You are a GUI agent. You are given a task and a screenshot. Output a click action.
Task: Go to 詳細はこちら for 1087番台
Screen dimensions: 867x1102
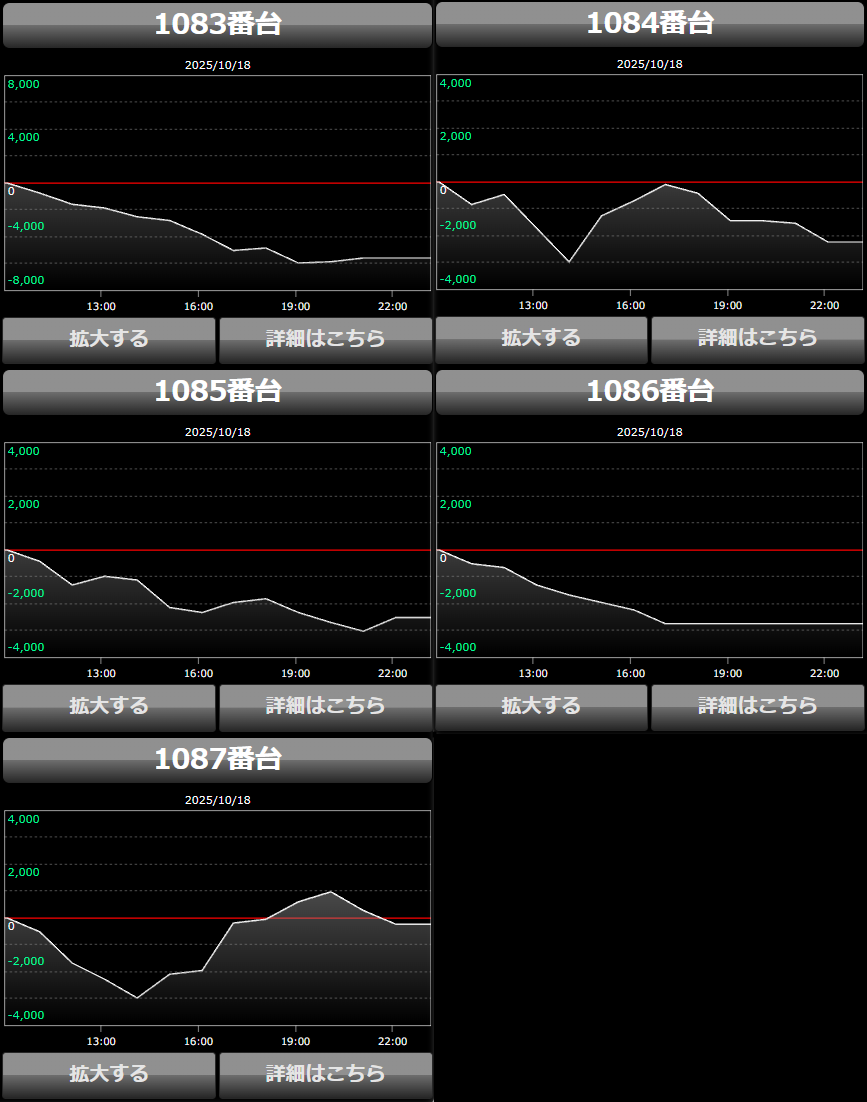tap(325, 1075)
